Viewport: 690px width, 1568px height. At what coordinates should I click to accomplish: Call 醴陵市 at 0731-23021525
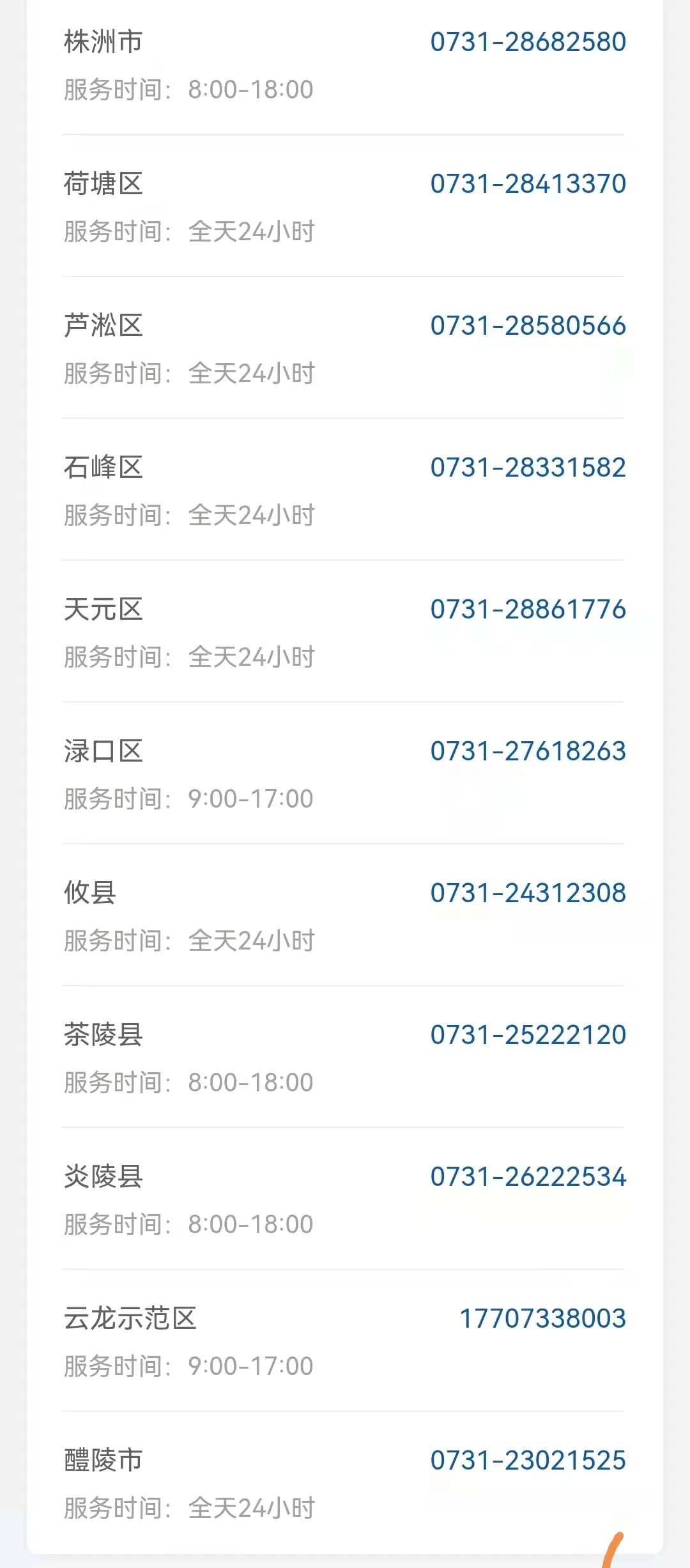tap(528, 1461)
